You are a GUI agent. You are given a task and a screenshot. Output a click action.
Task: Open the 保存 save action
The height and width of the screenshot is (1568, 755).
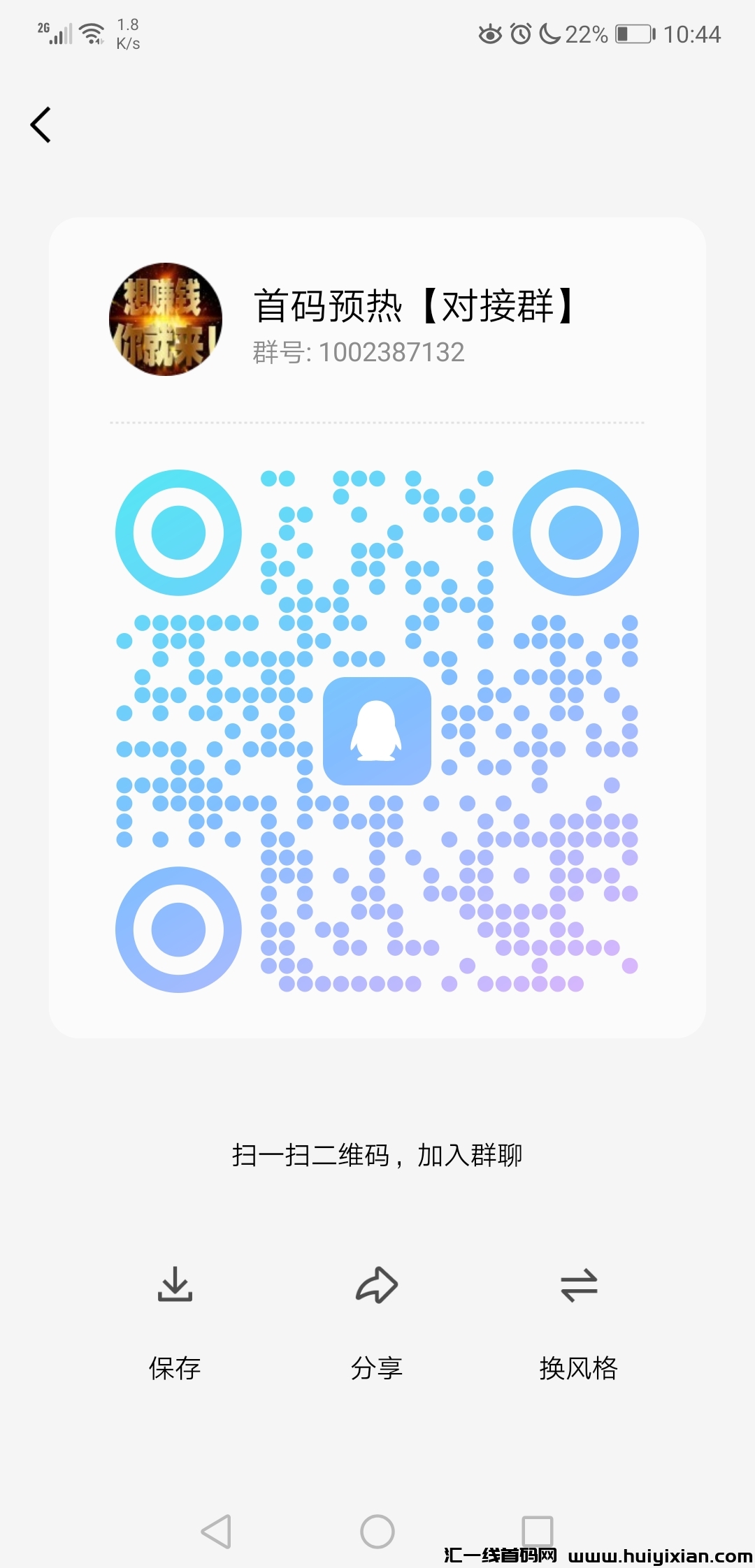point(175,1367)
